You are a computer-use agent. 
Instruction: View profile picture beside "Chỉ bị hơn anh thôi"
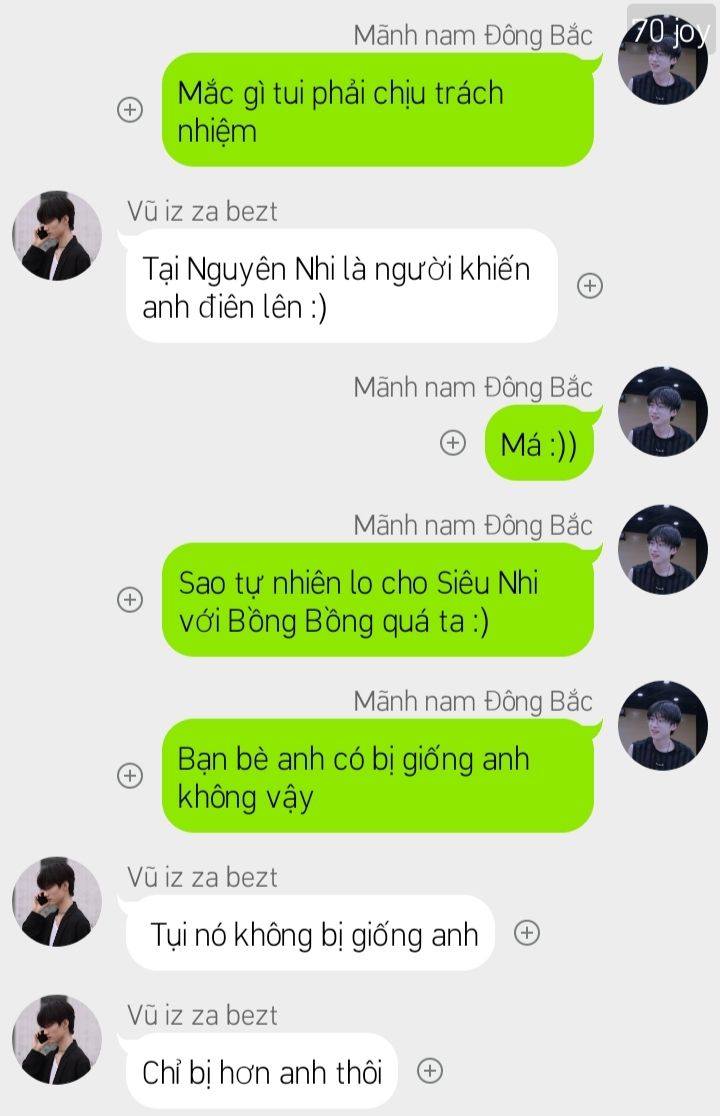[x=57, y=1040]
